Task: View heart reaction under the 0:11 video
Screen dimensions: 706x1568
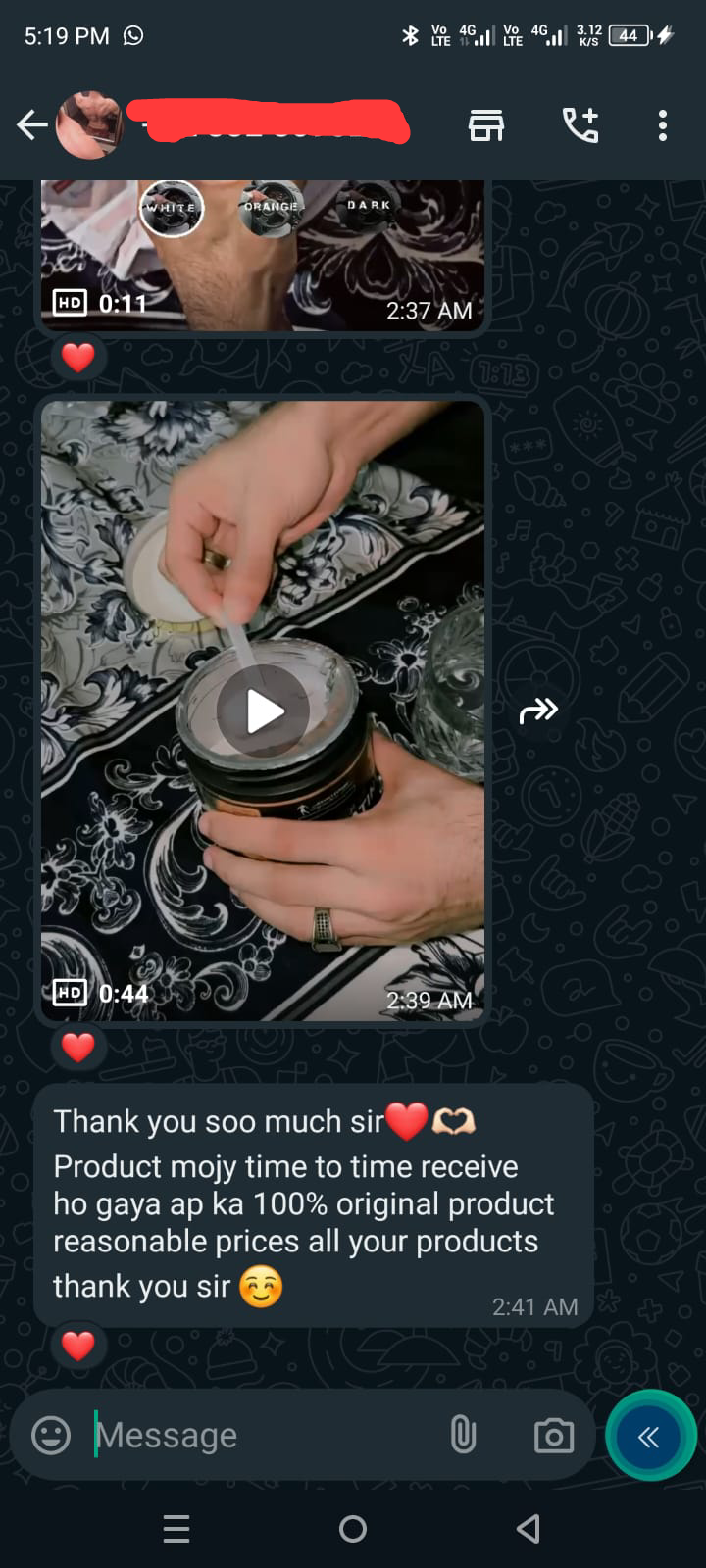Action: click(77, 358)
